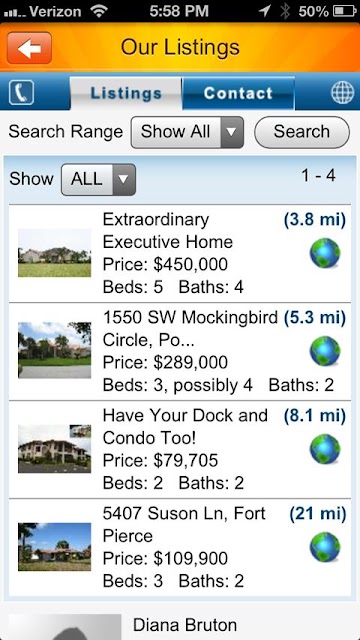360x640 pixels.
Task: Open the Extraordinary Executive Home listing
Action: coord(180,253)
